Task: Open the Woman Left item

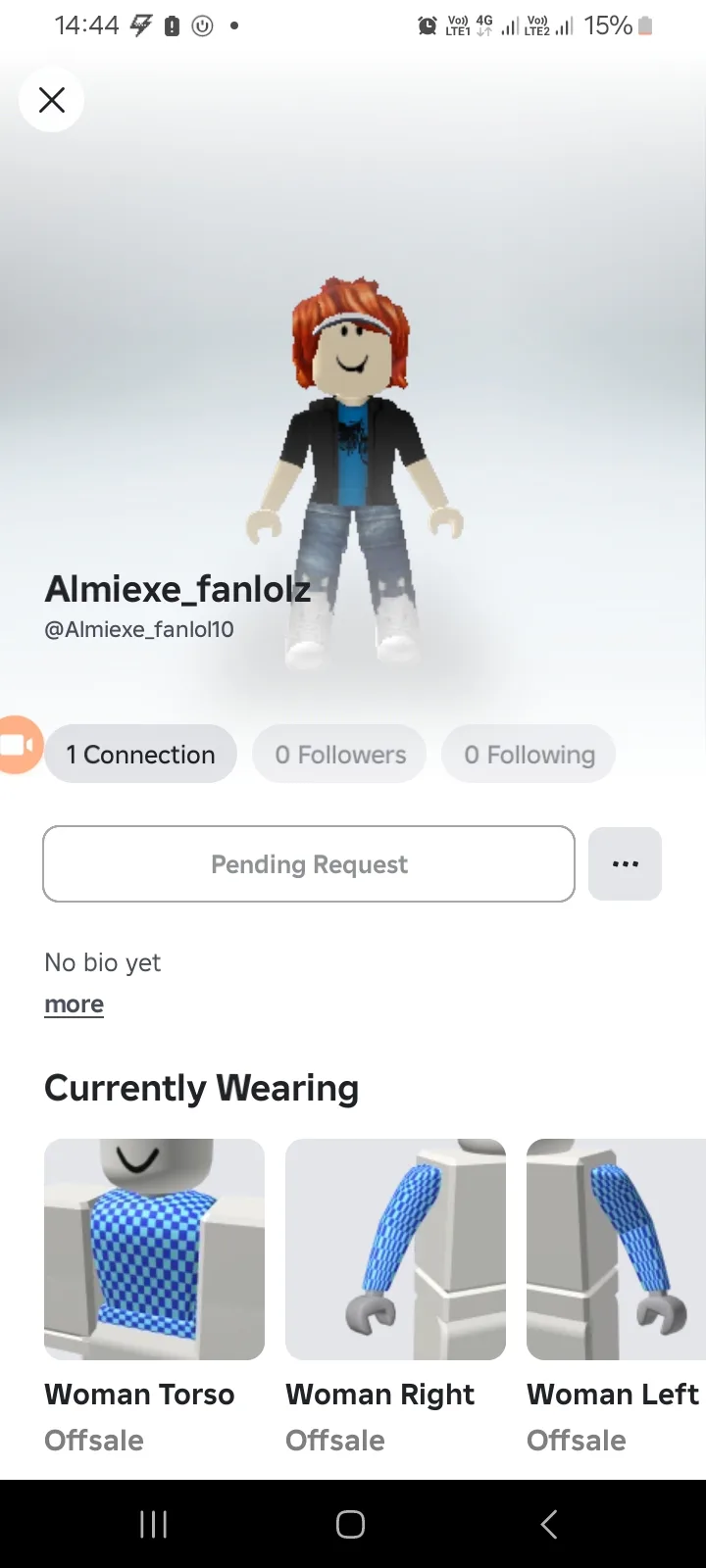Action: [616, 1249]
